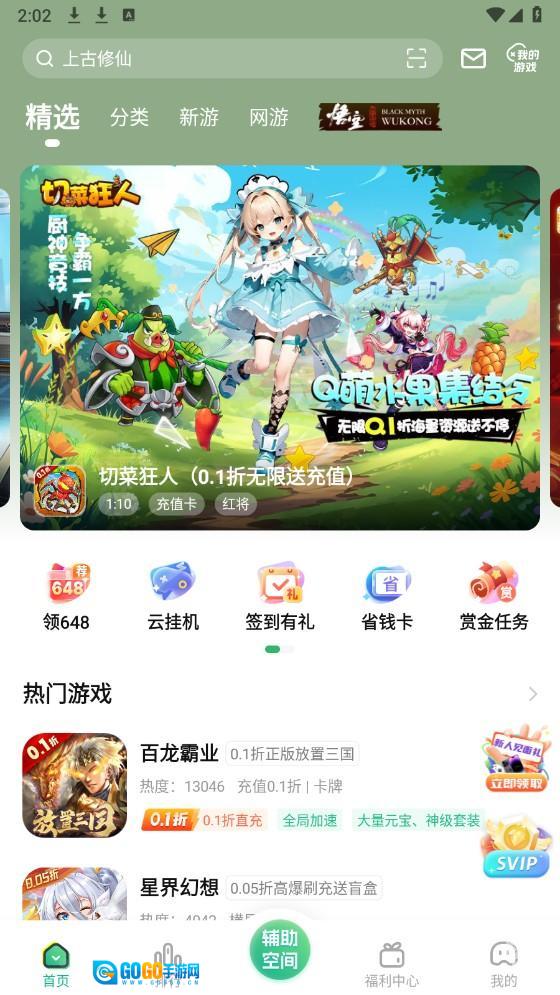
Task: Open the 辅助空间 center button
Action: pos(279,949)
